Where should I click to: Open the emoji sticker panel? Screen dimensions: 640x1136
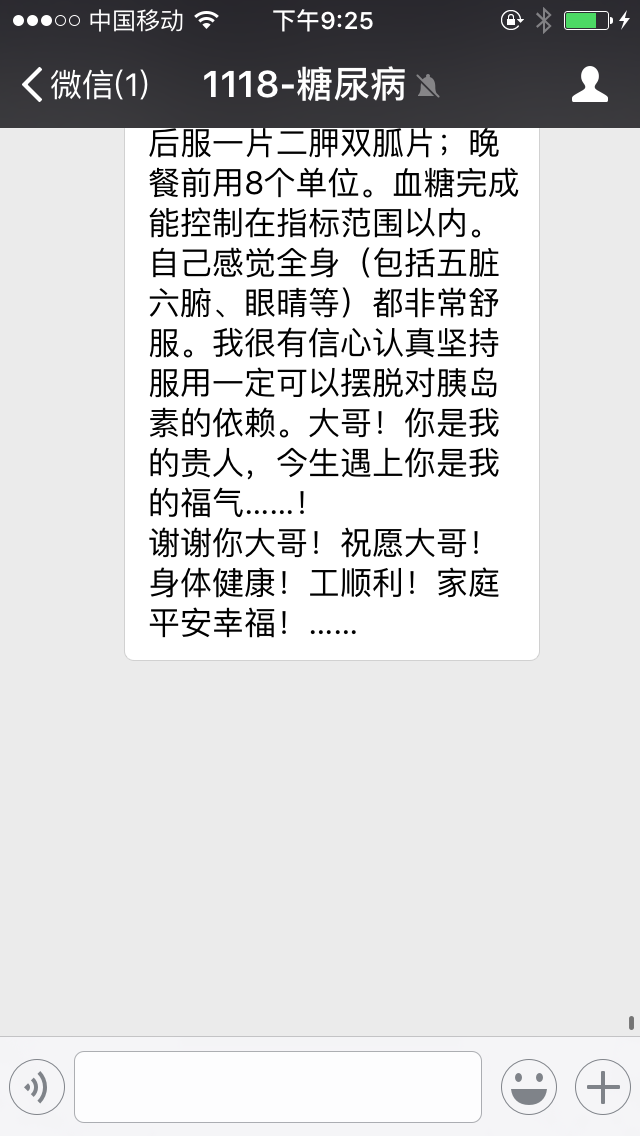pyautogui.click(x=529, y=1087)
